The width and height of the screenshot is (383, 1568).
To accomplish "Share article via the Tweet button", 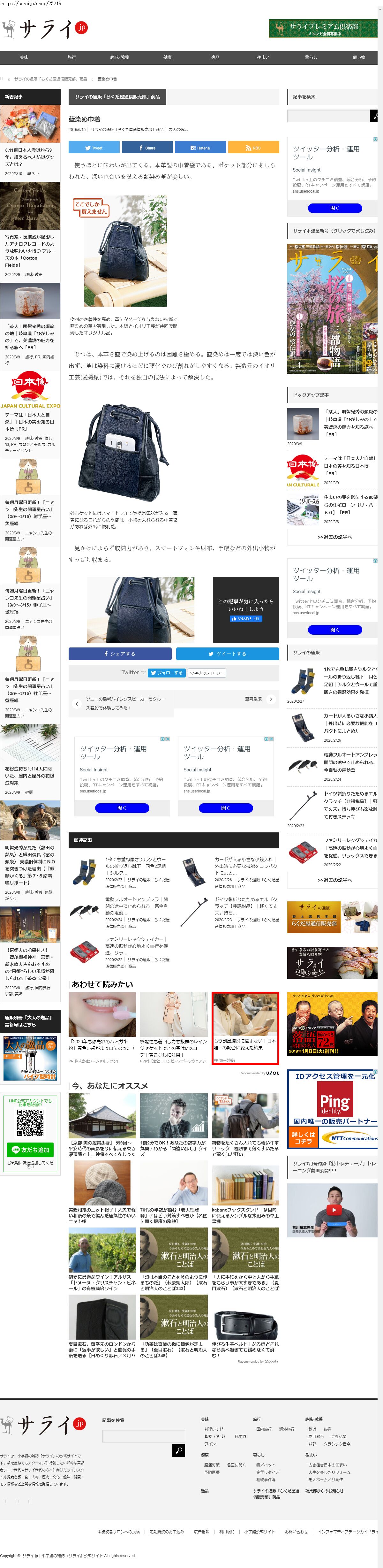I will 94,148.
